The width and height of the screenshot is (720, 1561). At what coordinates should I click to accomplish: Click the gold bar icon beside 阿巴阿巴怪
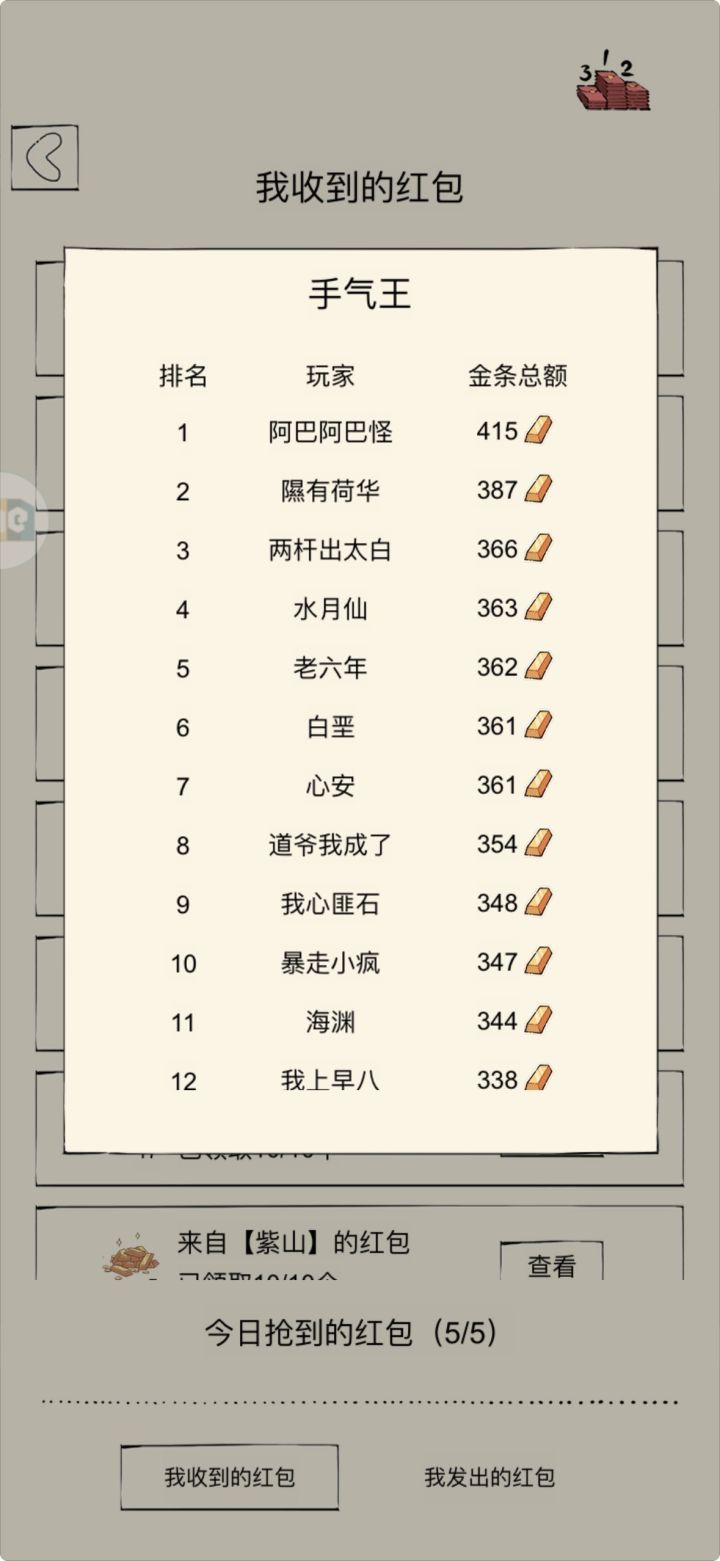(537, 430)
